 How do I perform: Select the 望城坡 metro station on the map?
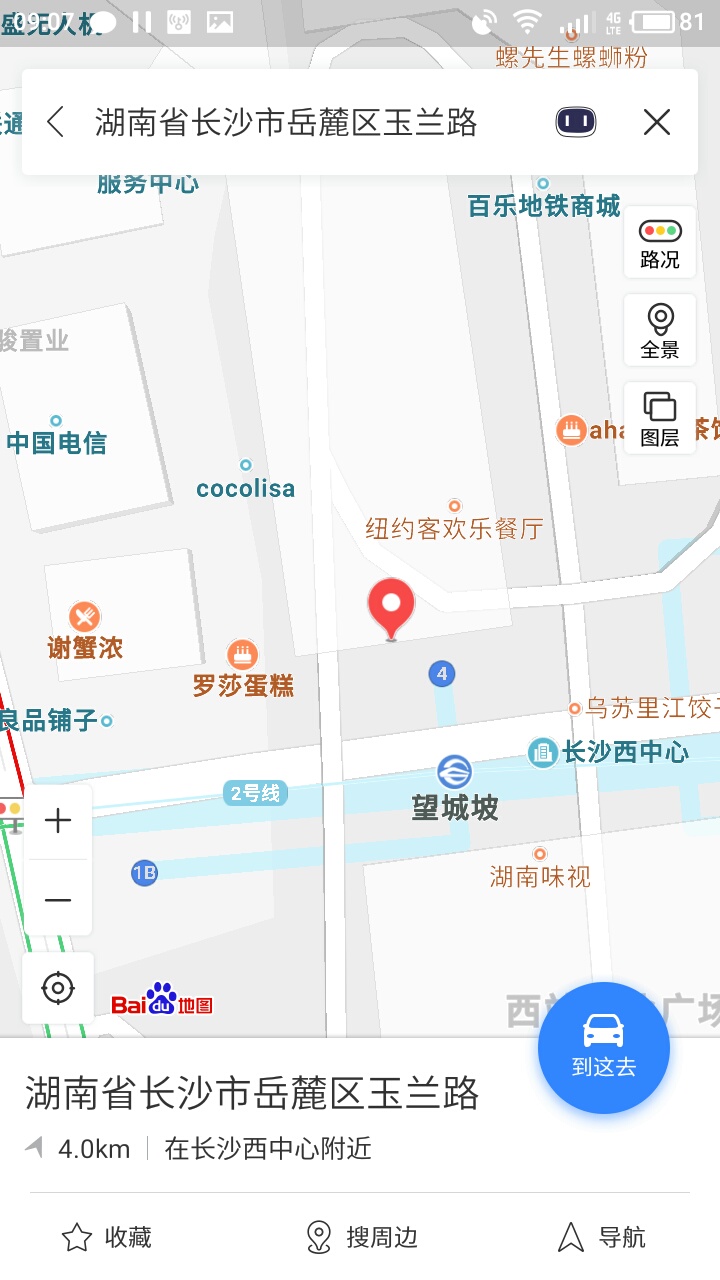tap(455, 788)
